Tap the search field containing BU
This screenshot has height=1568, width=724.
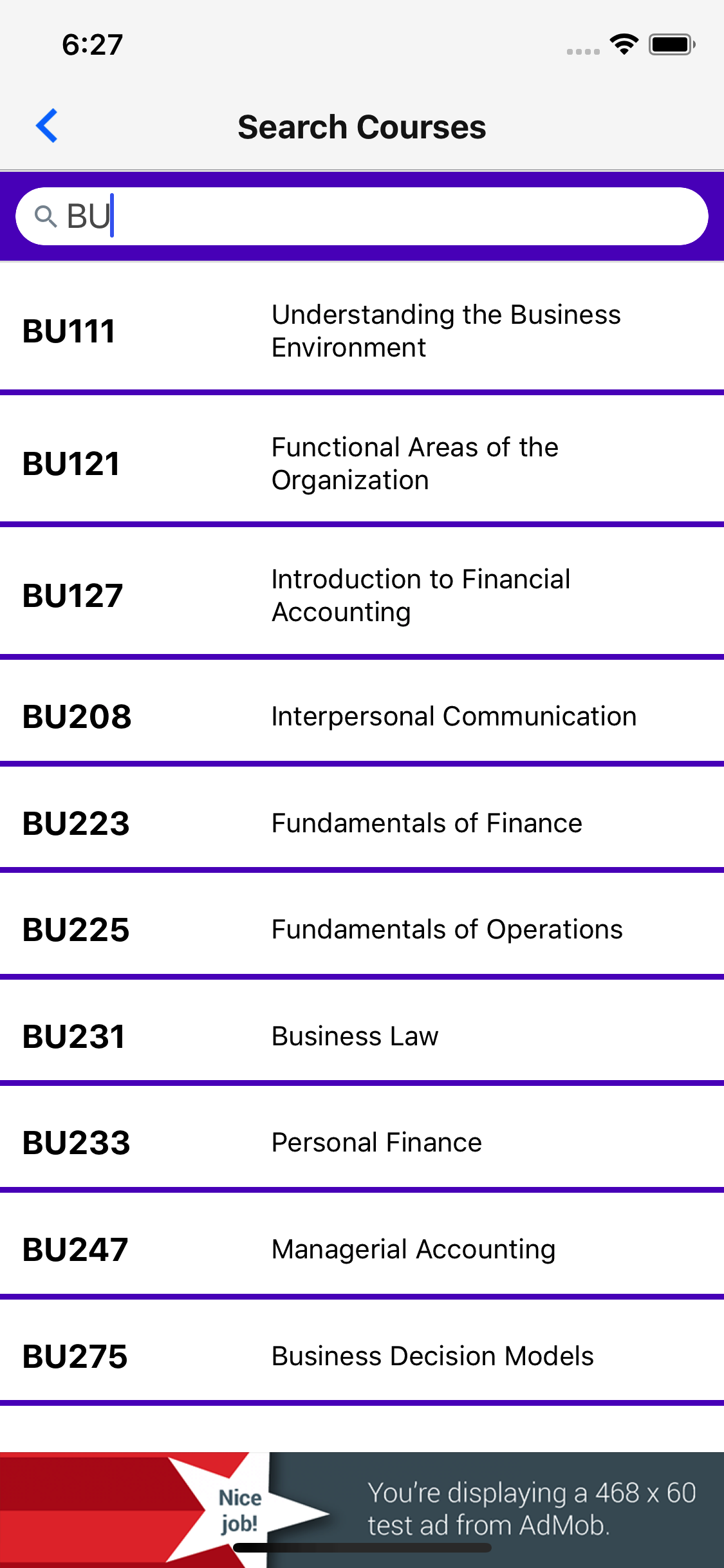360,216
